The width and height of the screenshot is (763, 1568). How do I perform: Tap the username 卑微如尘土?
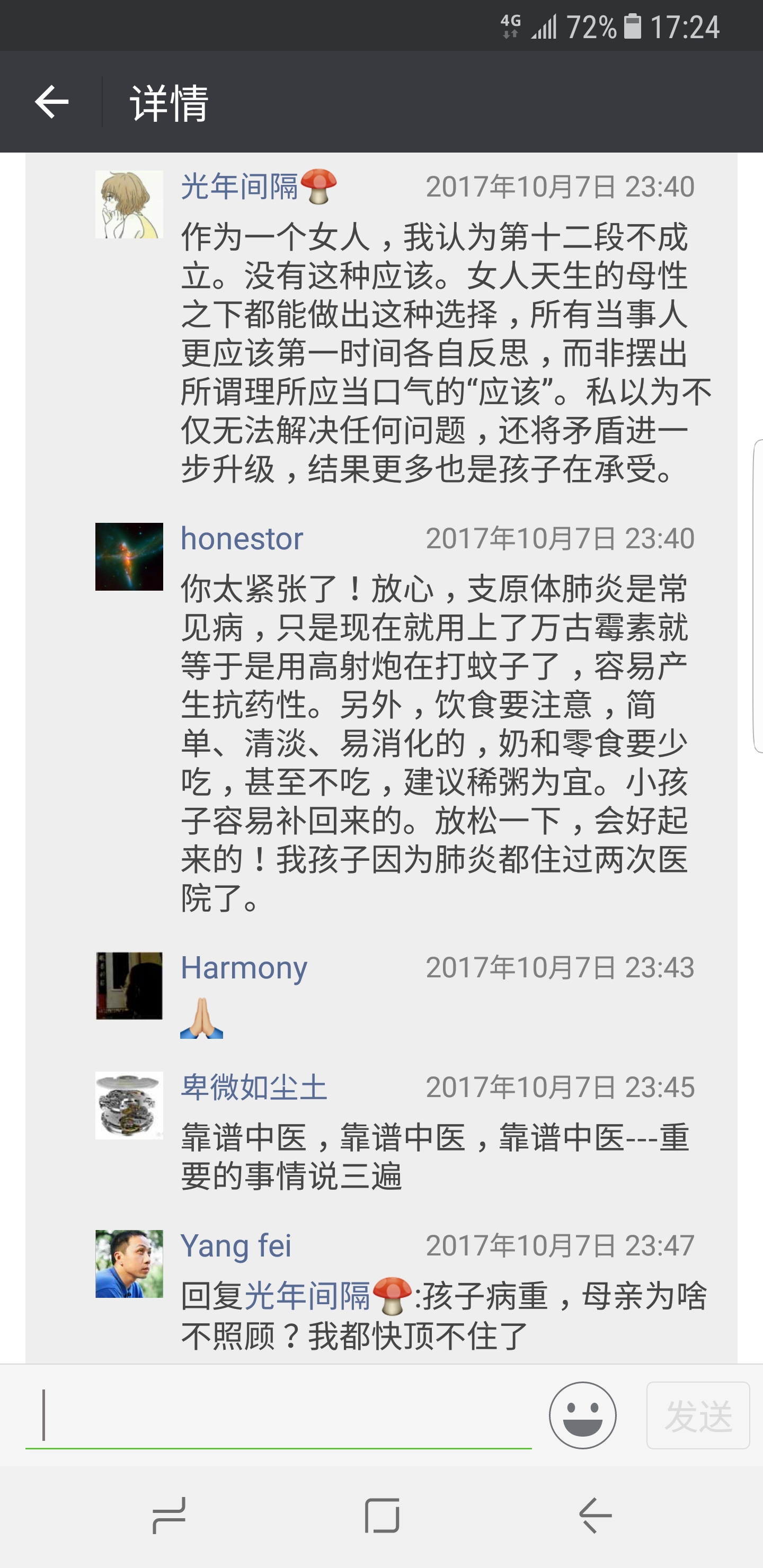coord(254,1087)
